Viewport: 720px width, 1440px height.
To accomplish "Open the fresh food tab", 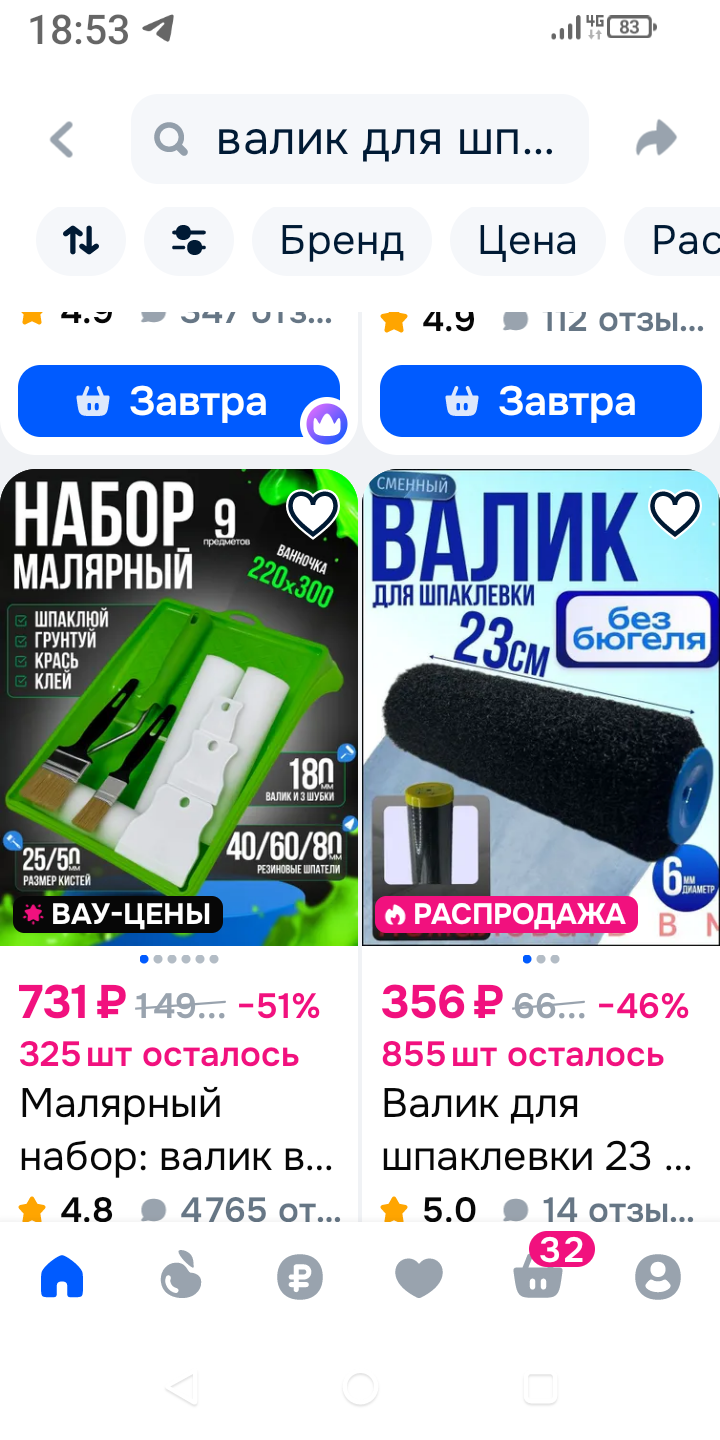I will pyautogui.click(x=181, y=1277).
